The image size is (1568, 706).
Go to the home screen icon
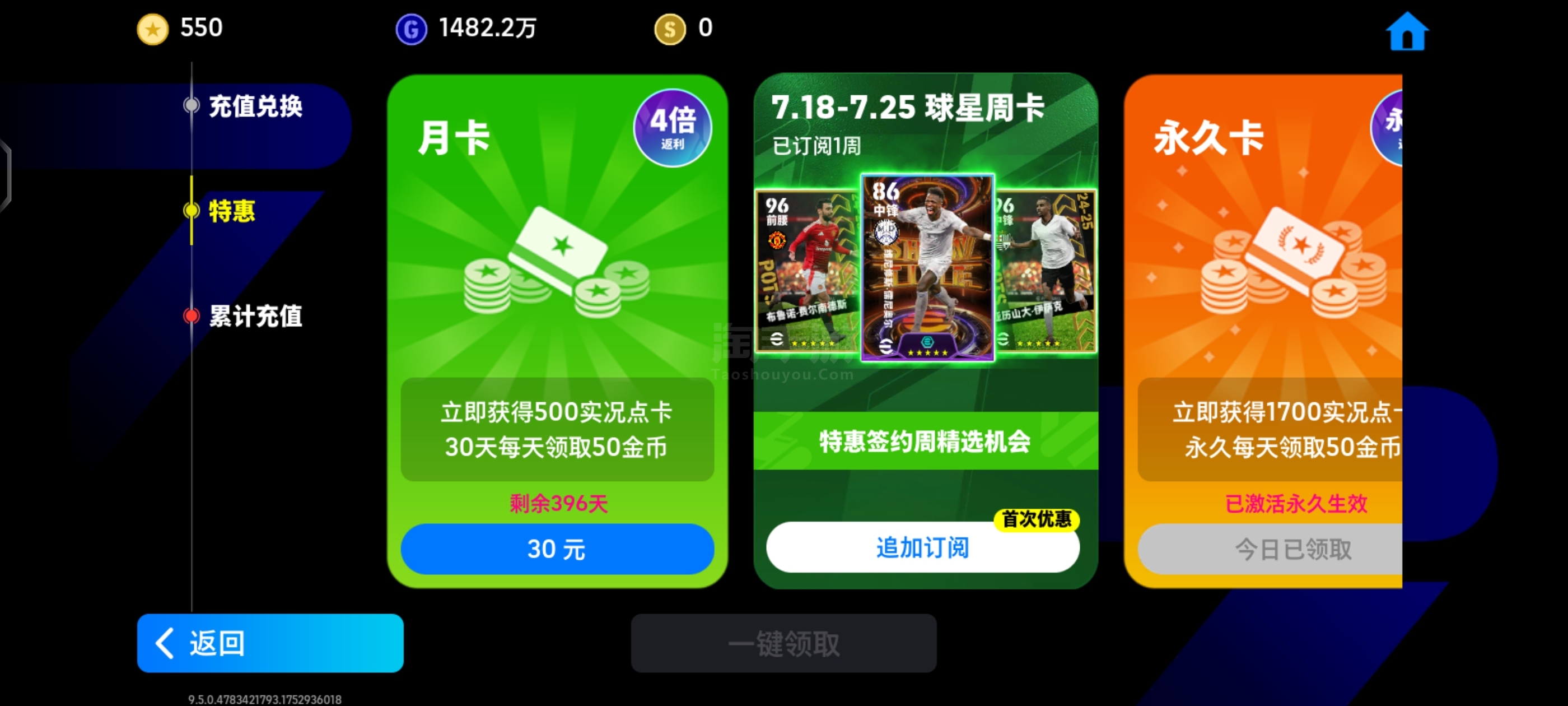(1407, 32)
